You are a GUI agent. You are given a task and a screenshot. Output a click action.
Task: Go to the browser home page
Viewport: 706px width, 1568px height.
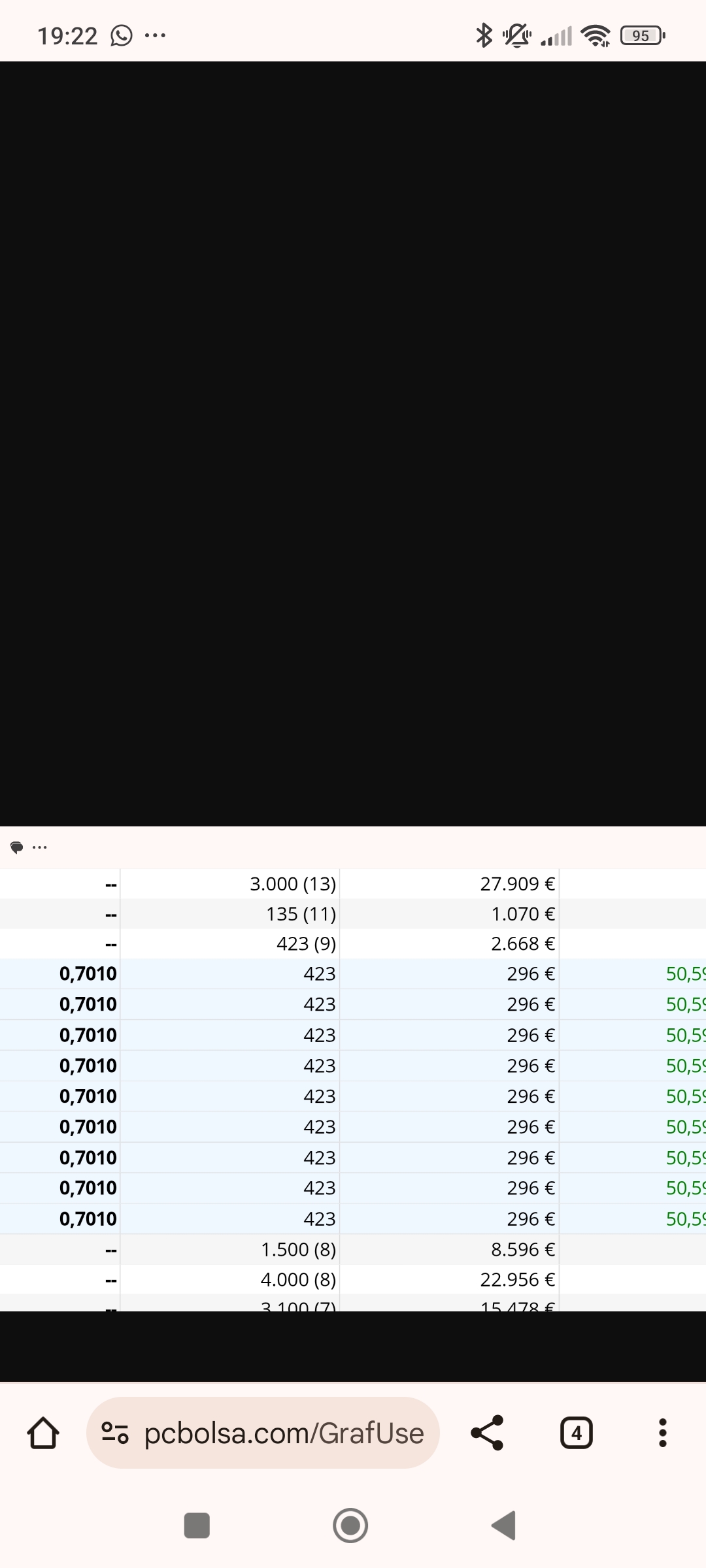click(x=43, y=1433)
